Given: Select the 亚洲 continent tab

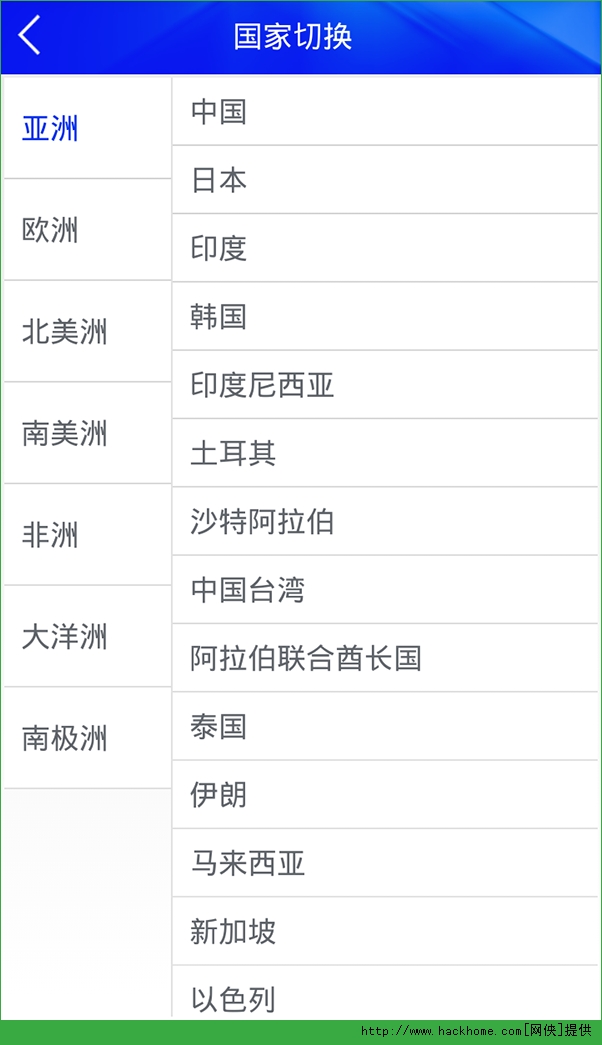Looking at the screenshot, I should click(86, 129).
